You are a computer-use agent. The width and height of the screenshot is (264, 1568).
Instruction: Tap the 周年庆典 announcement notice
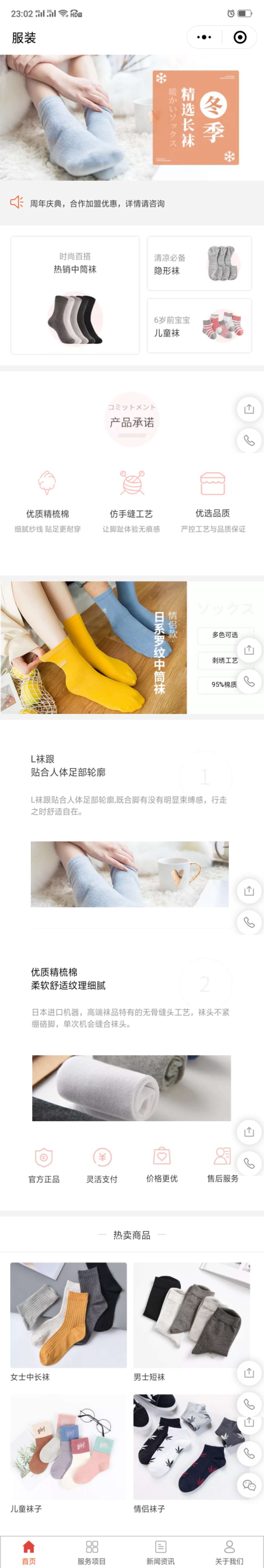click(98, 203)
